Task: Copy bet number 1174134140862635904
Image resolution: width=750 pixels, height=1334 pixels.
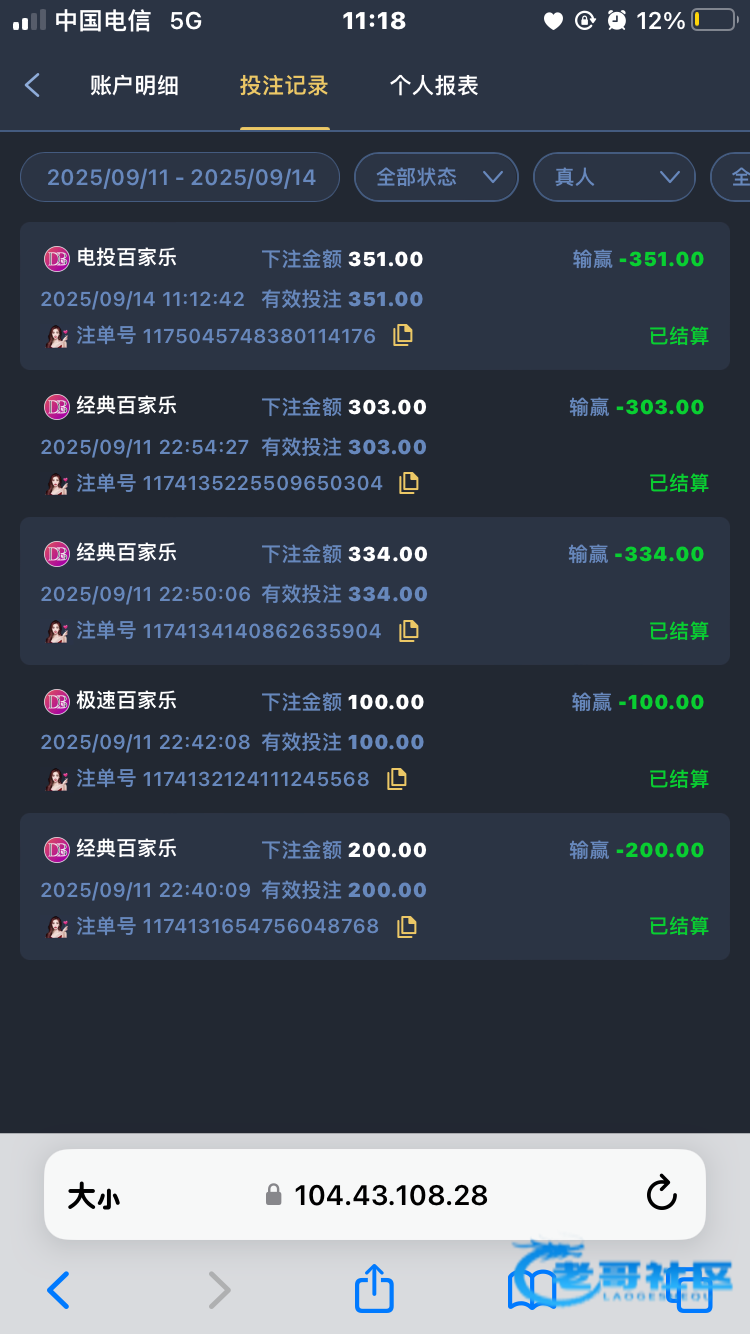Action: tap(408, 631)
